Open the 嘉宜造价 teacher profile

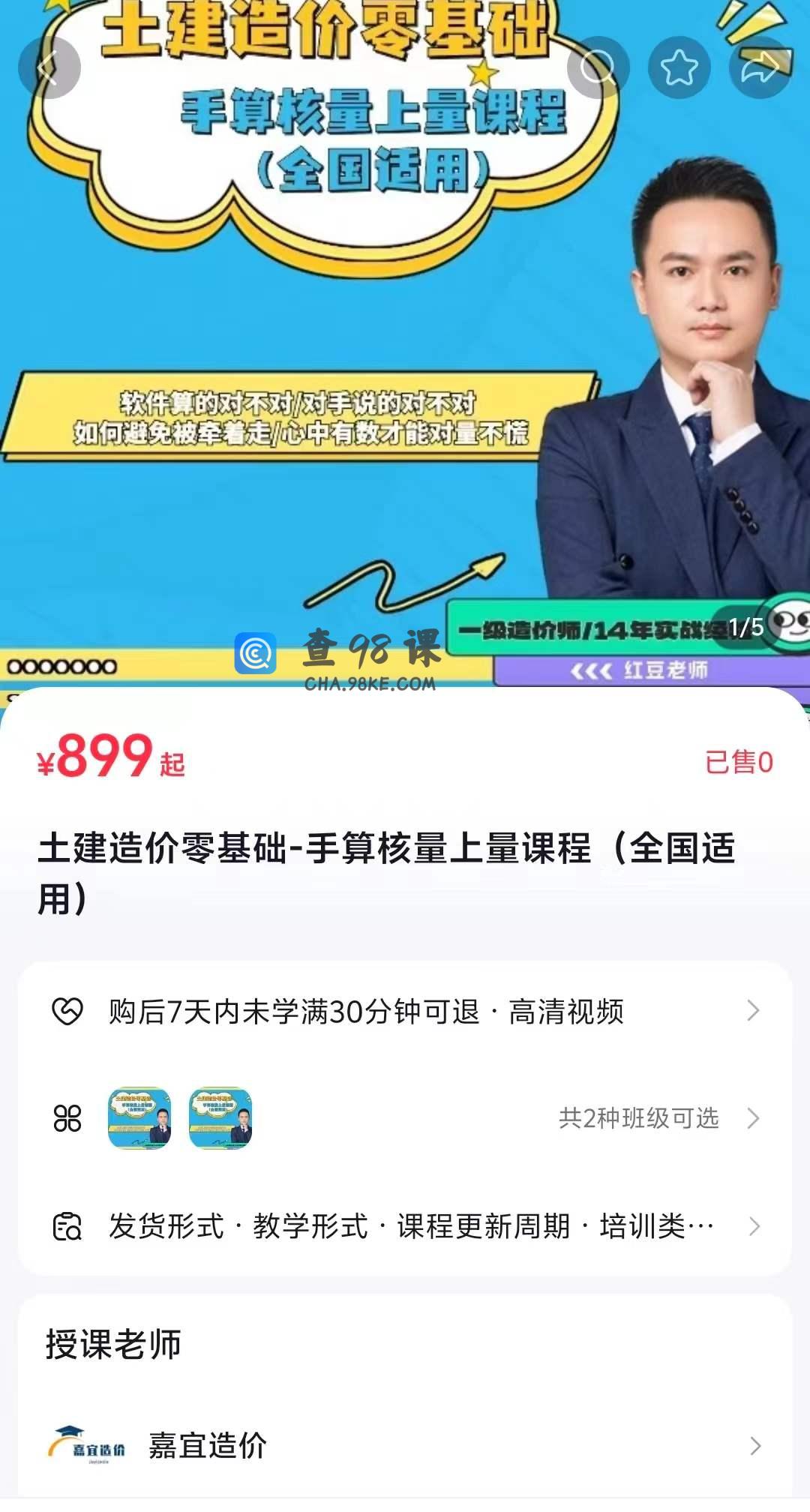405,1445
